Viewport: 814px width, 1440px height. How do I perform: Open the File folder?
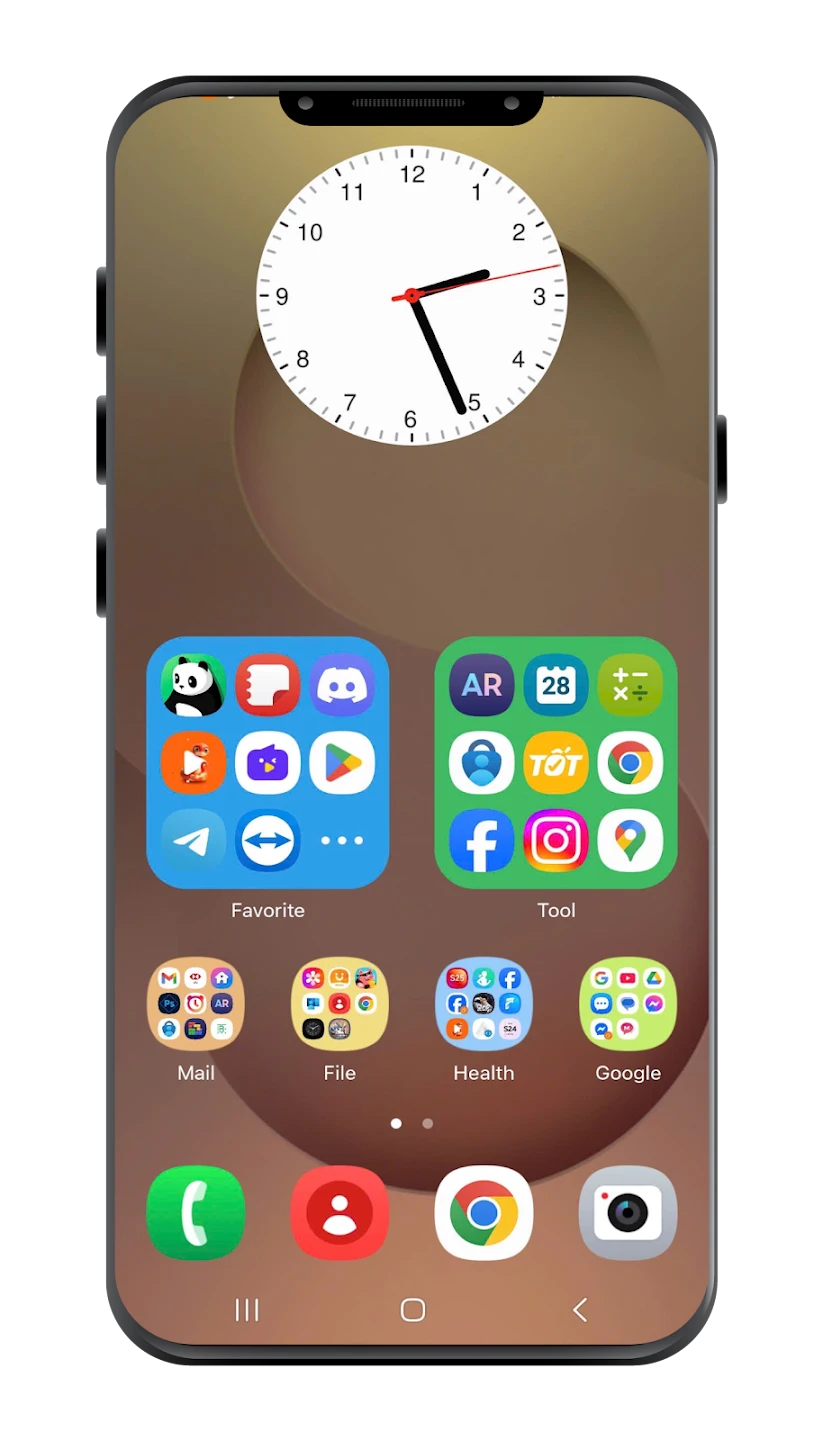pos(340,1004)
